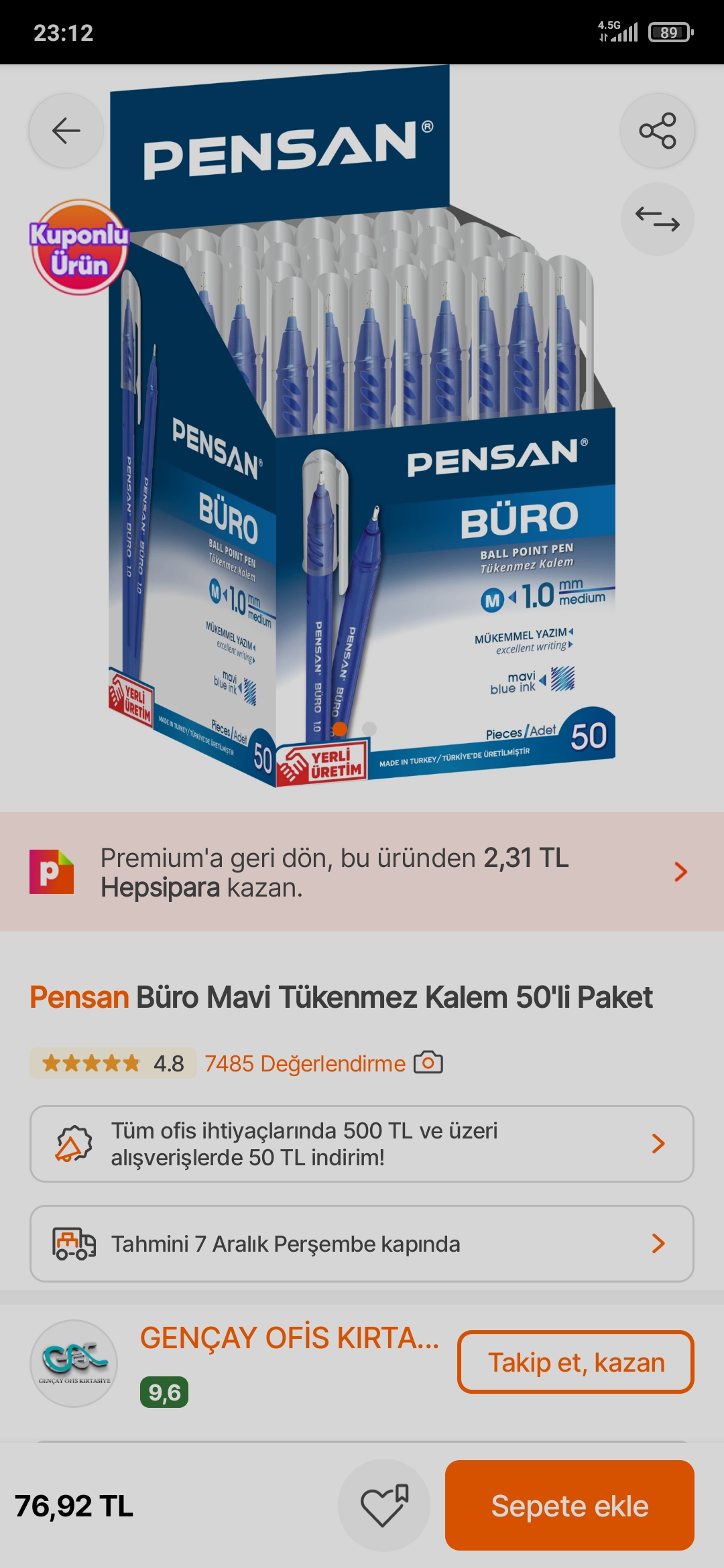Share this Pensan pen product

tap(657, 131)
